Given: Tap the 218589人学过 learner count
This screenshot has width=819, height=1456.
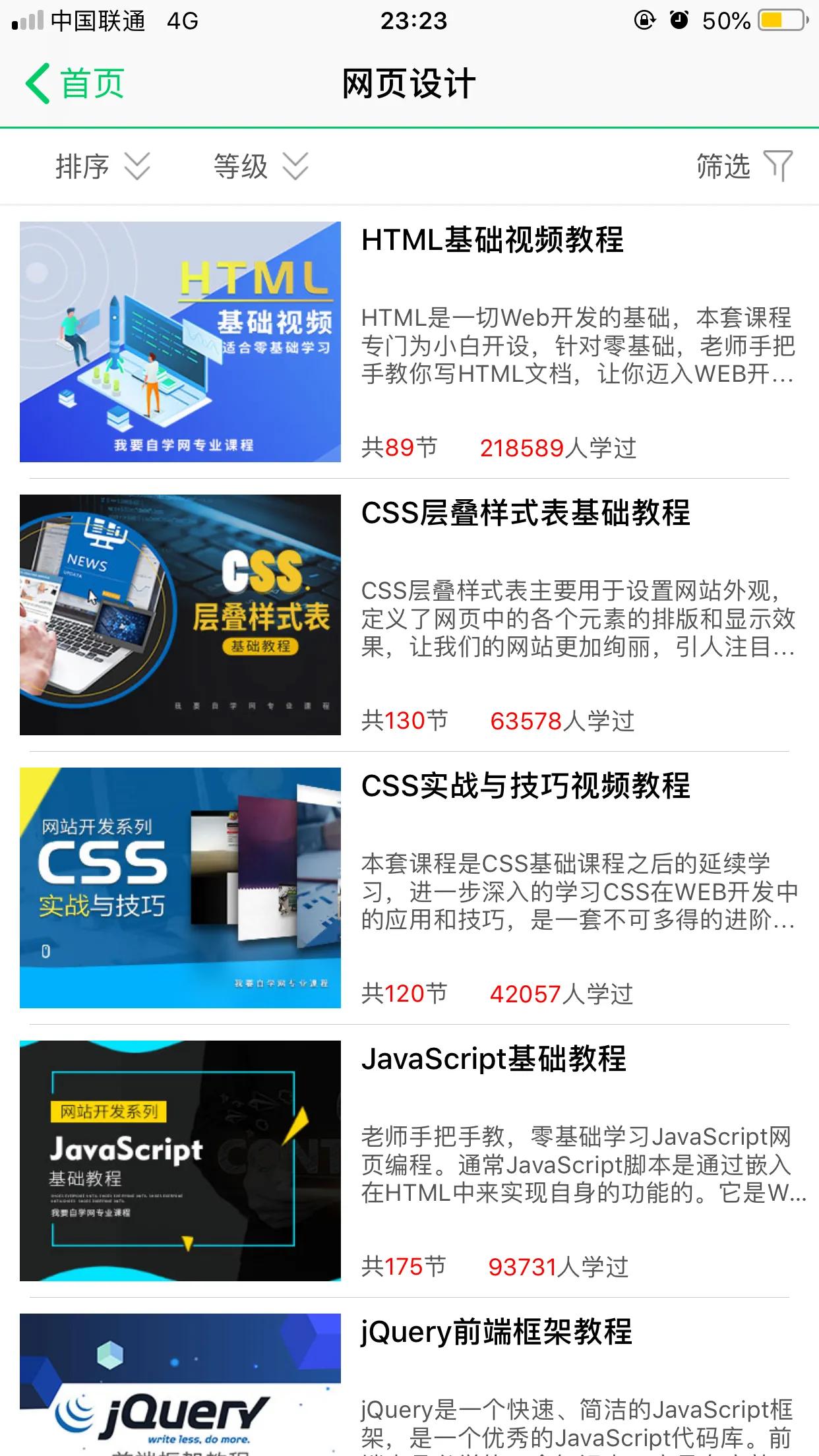Looking at the screenshot, I should [559, 448].
